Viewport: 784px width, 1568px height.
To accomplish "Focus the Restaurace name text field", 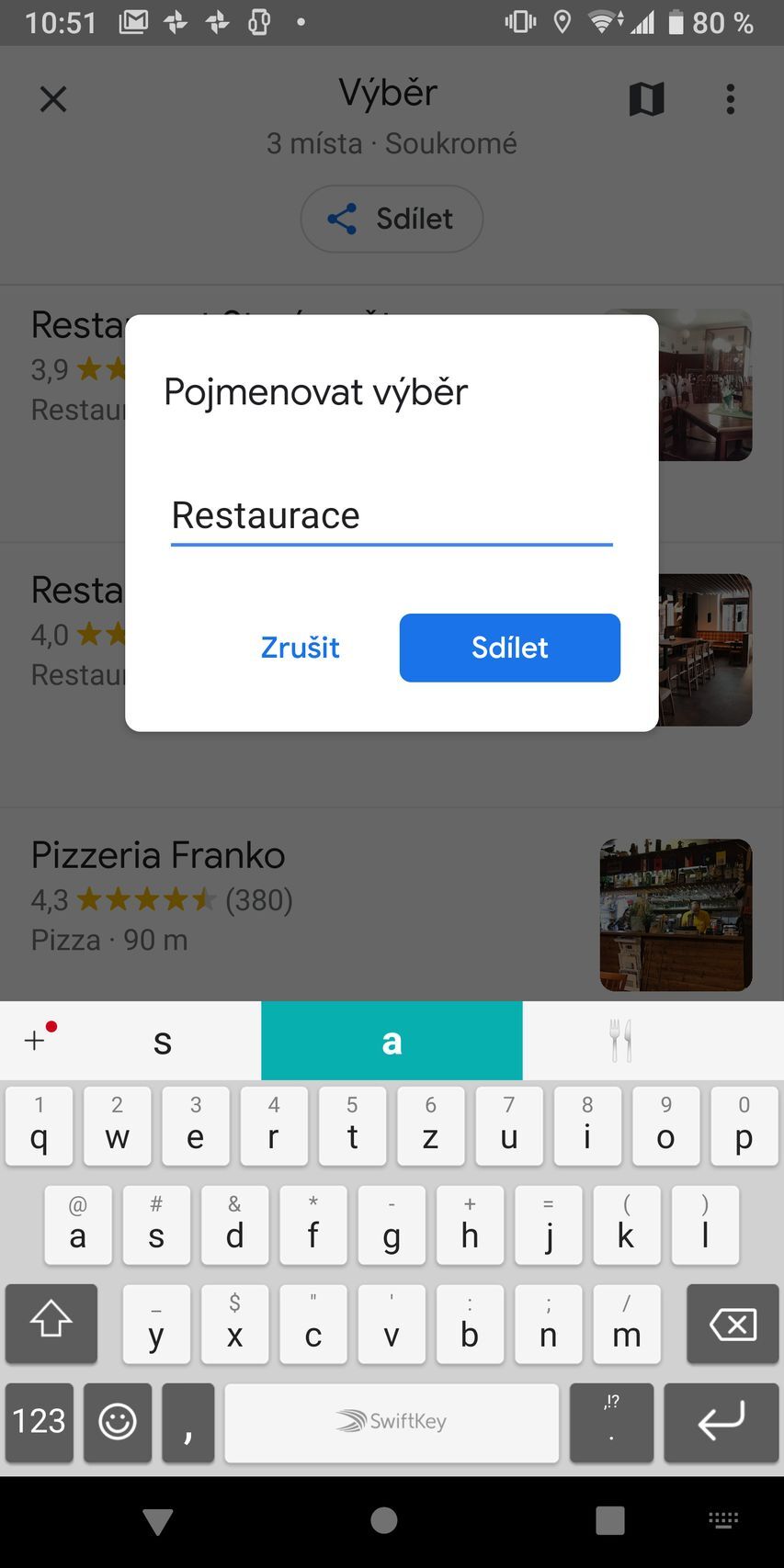I will (x=391, y=516).
